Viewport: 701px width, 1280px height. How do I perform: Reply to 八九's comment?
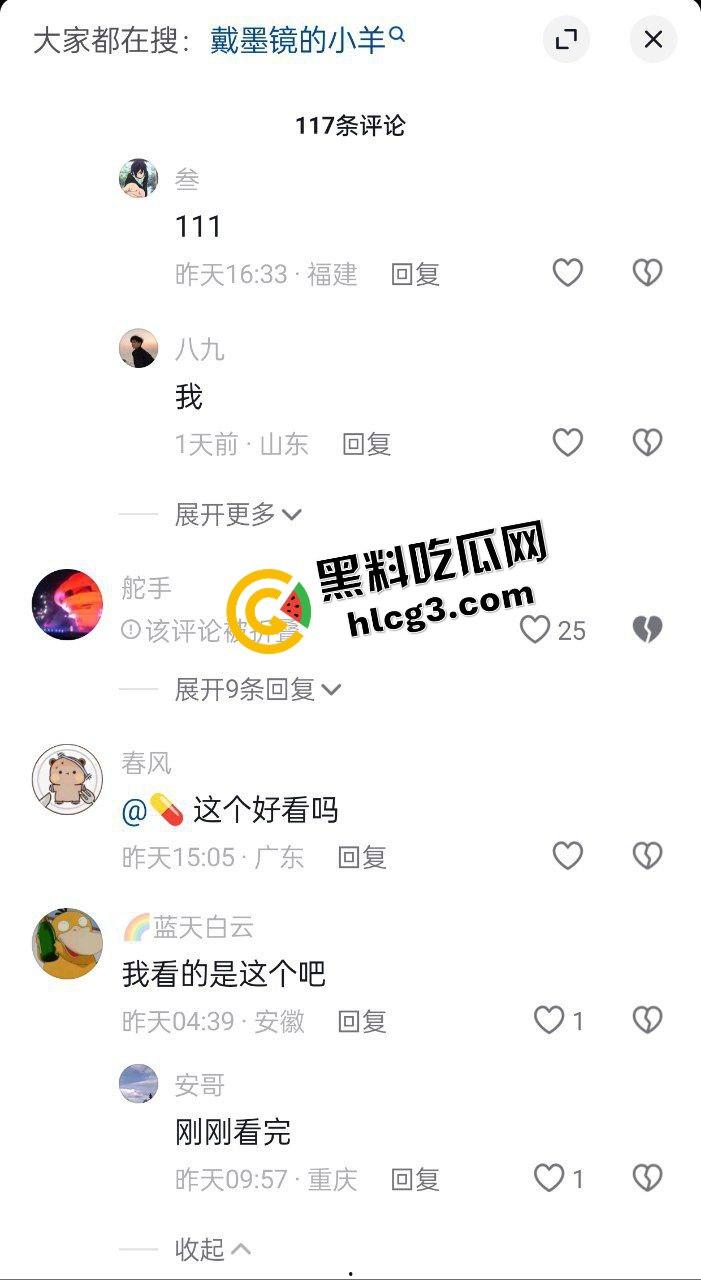(366, 444)
